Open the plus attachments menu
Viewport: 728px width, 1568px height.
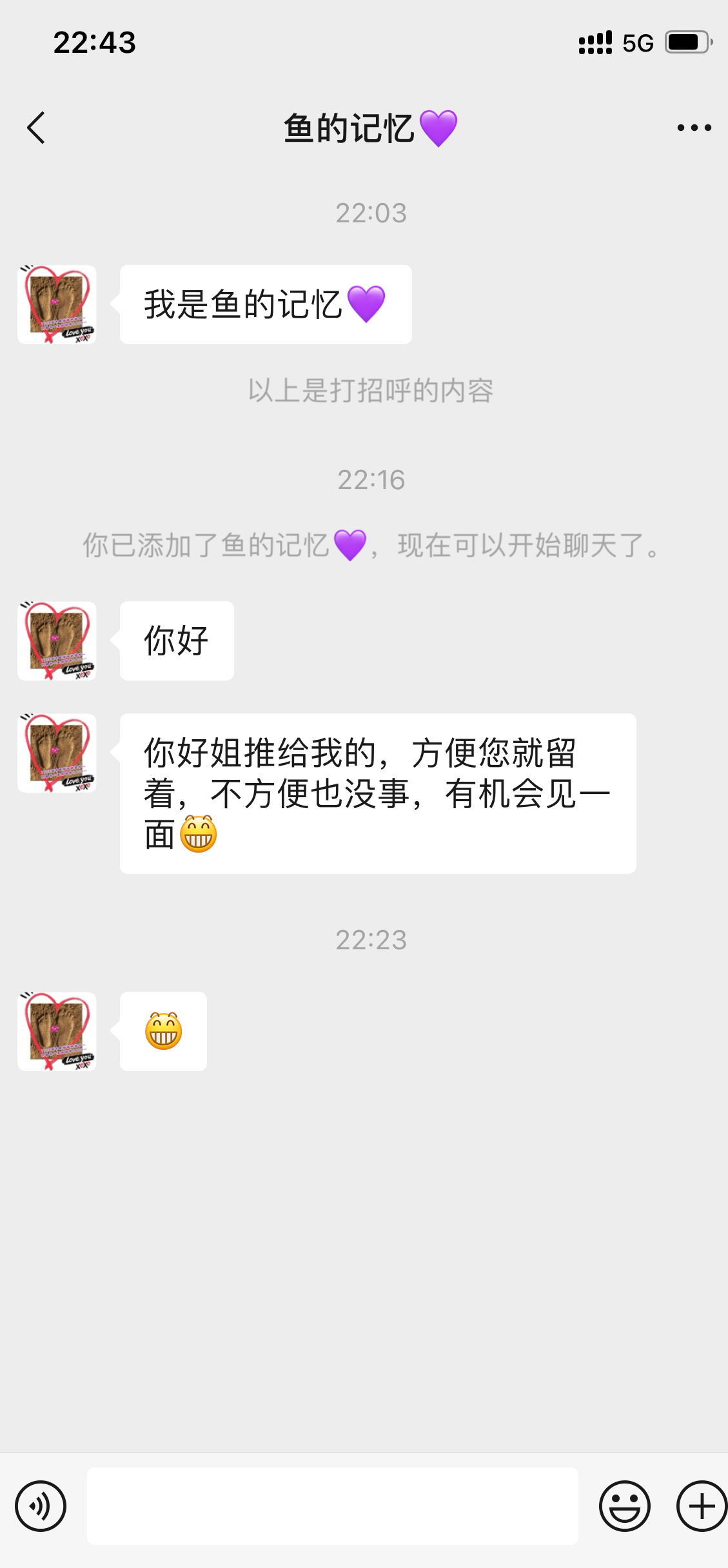702,1505
